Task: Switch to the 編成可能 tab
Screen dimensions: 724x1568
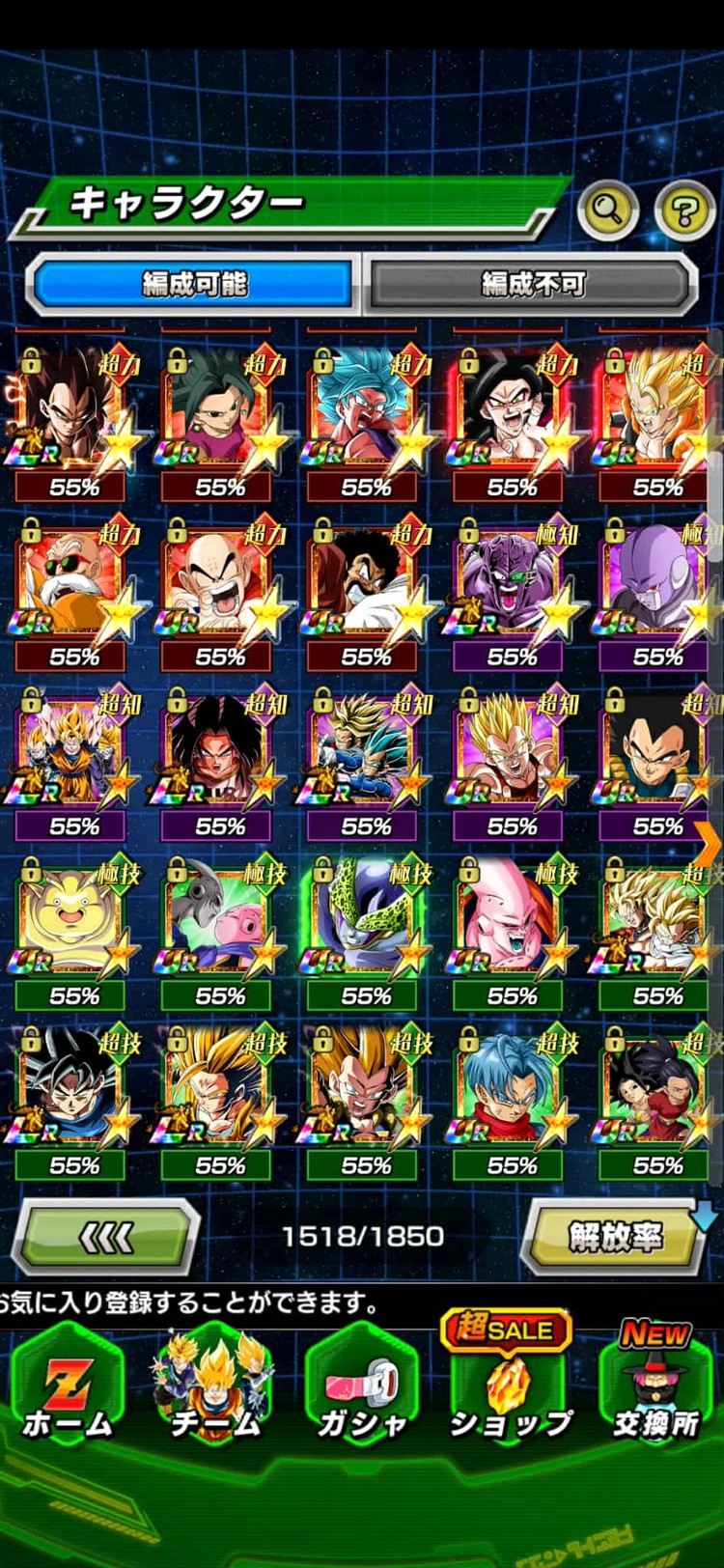Action: tap(194, 284)
